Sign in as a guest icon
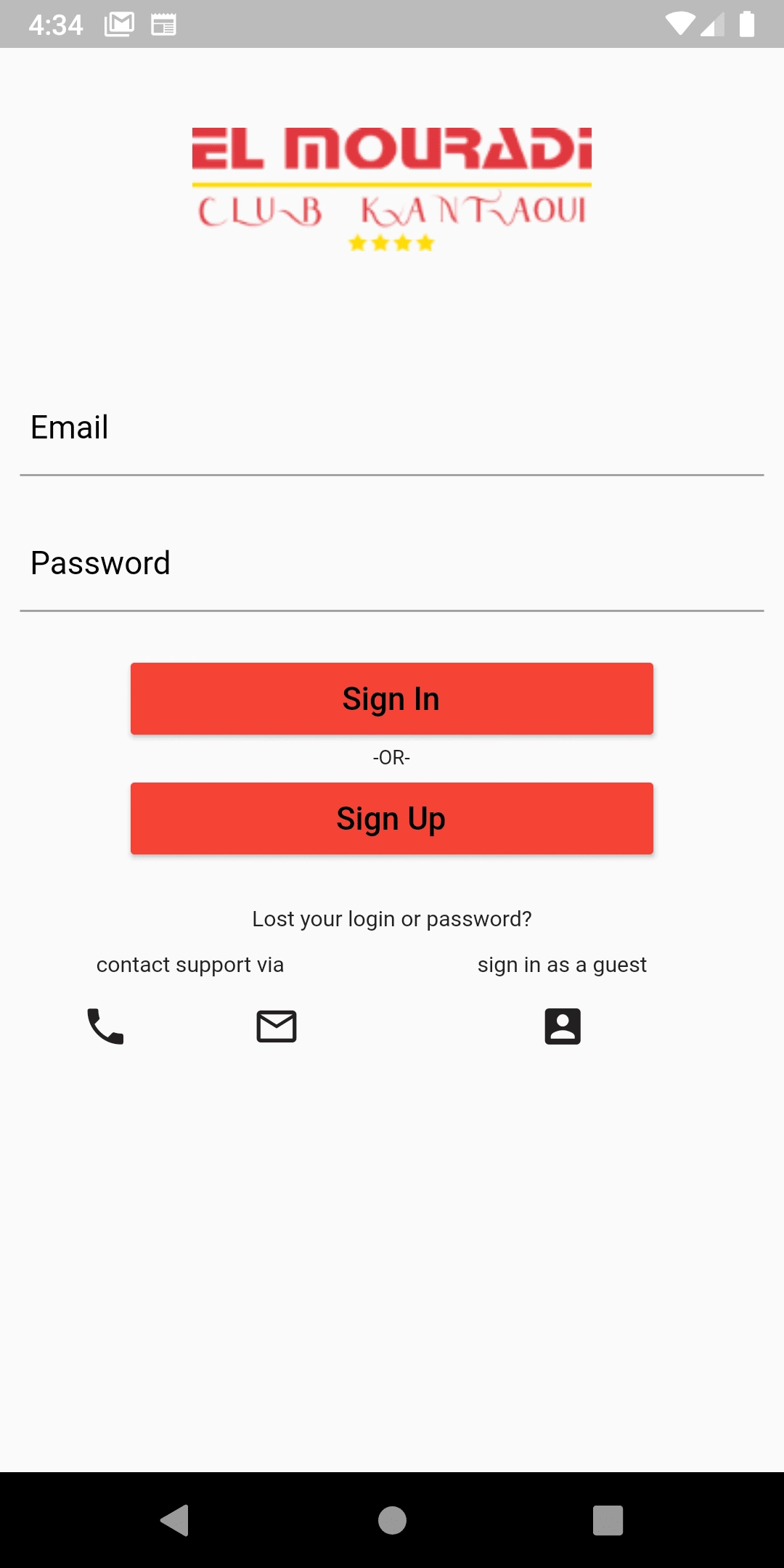This screenshot has height=1568, width=784. click(x=563, y=1026)
